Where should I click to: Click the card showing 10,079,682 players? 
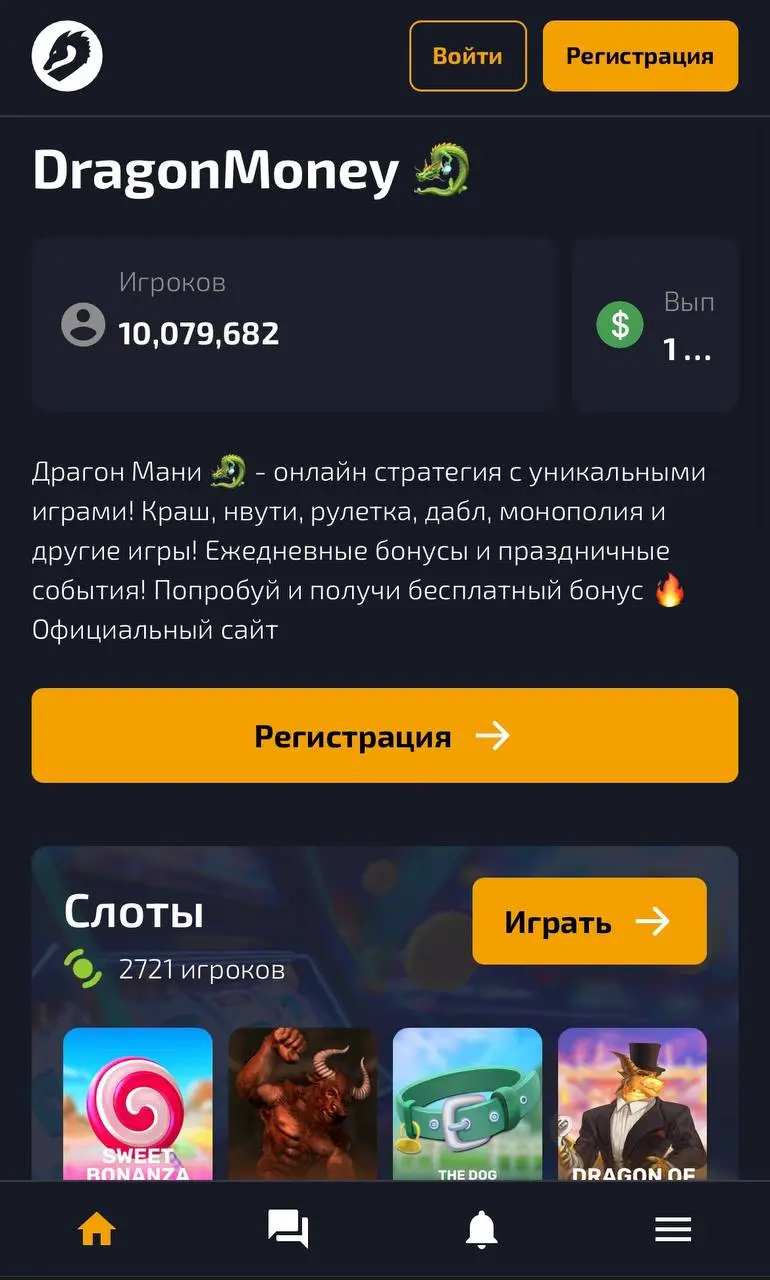coord(293,323)
